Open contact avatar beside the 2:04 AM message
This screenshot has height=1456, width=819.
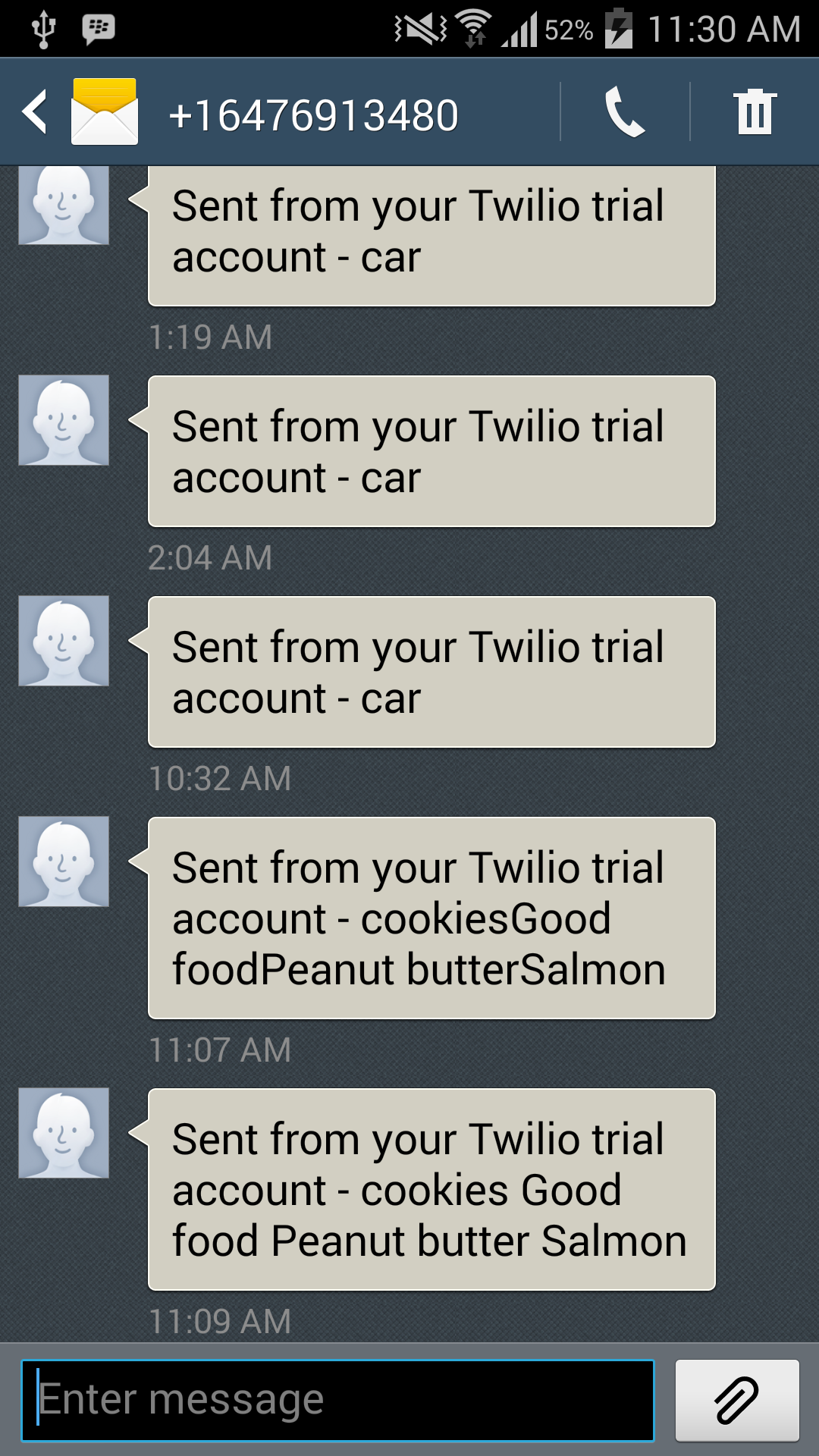pyautogui.click(x=64, y=420)
